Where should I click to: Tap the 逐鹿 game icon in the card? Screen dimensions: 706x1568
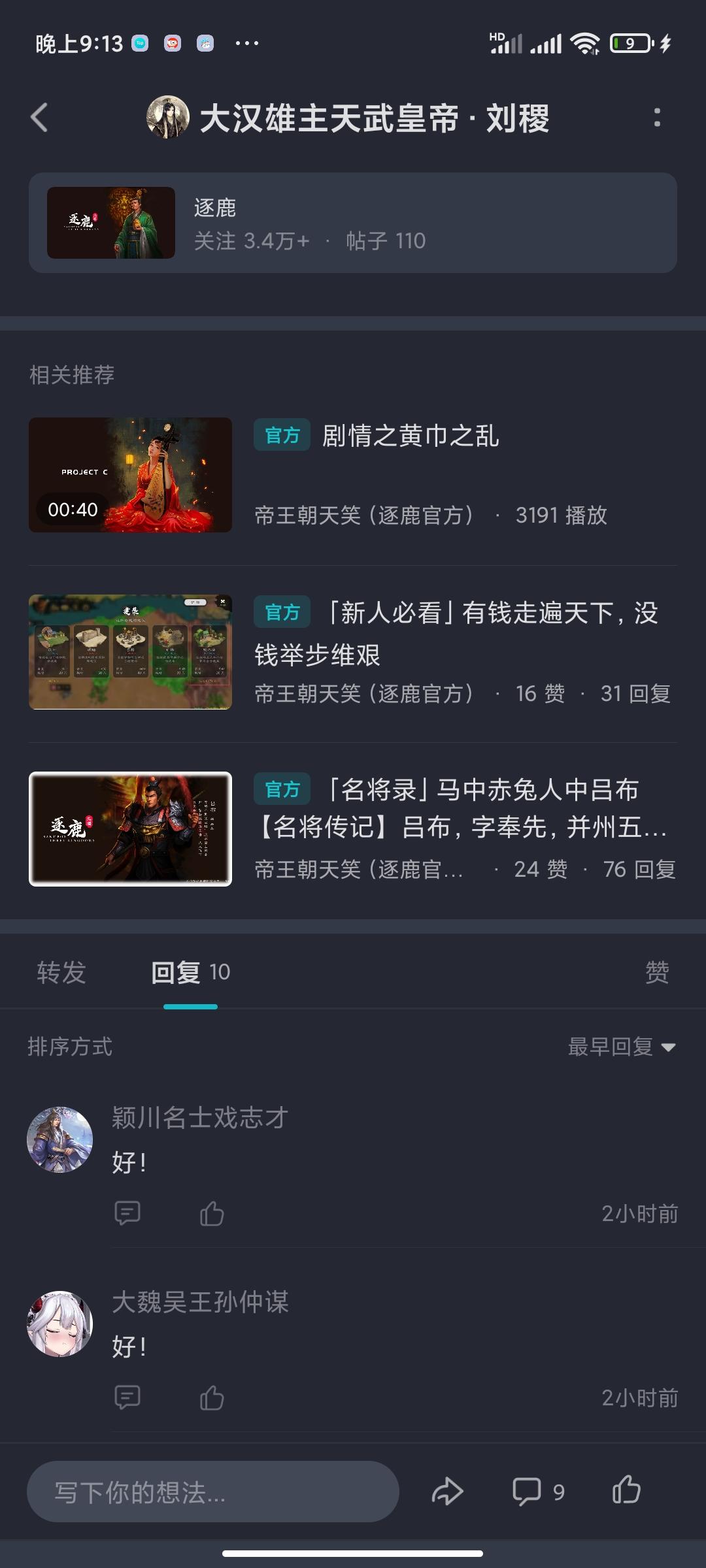pyautogui.click(x=111, y=223)
